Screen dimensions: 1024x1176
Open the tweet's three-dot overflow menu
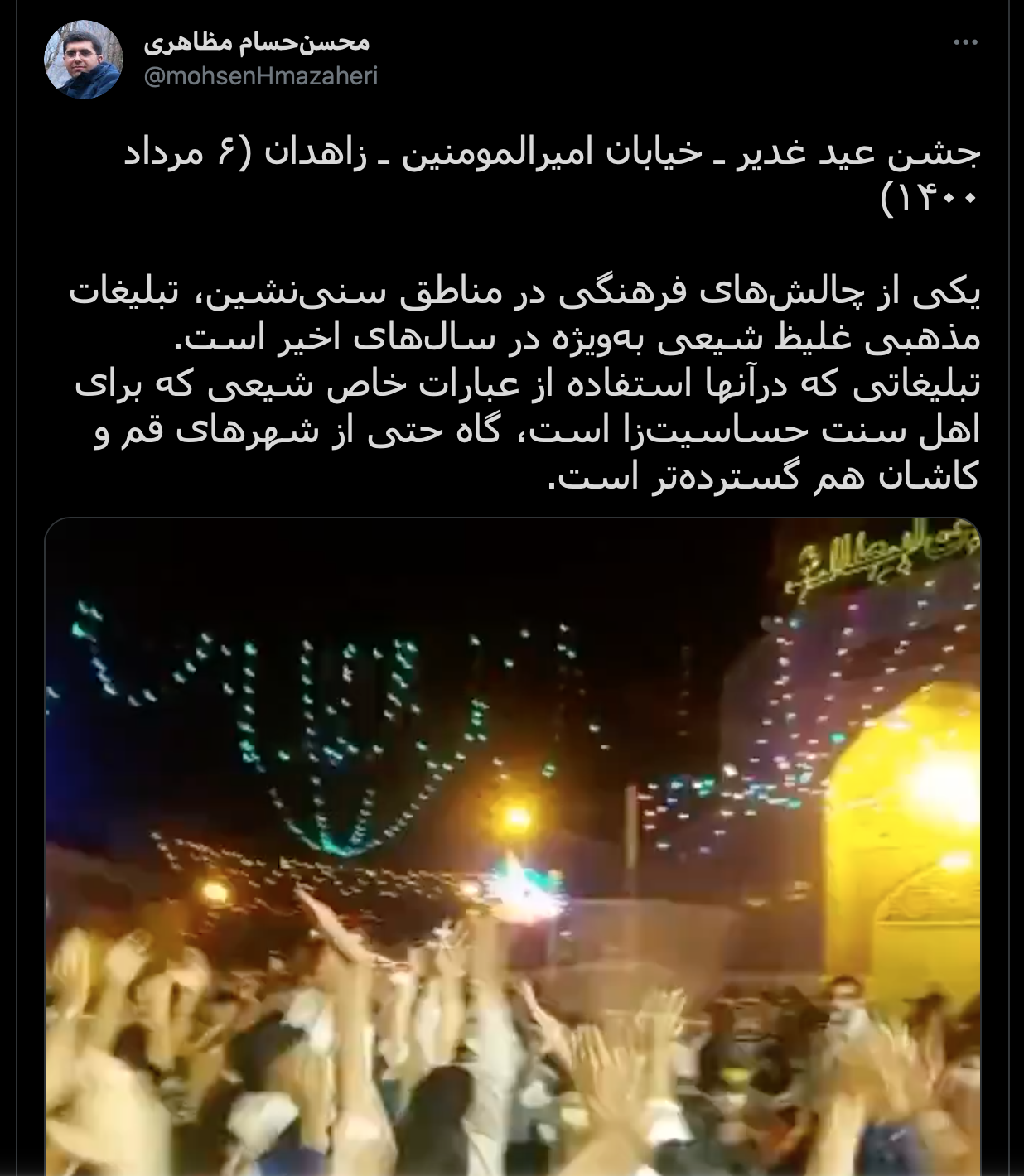click(965, 42)
